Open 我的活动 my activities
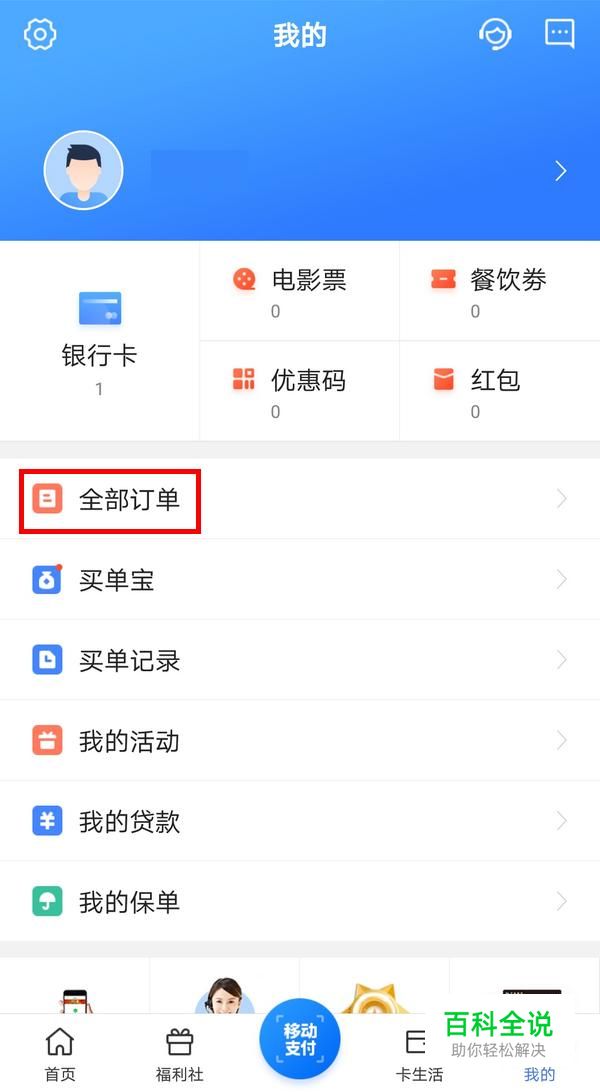 [300, 740]
